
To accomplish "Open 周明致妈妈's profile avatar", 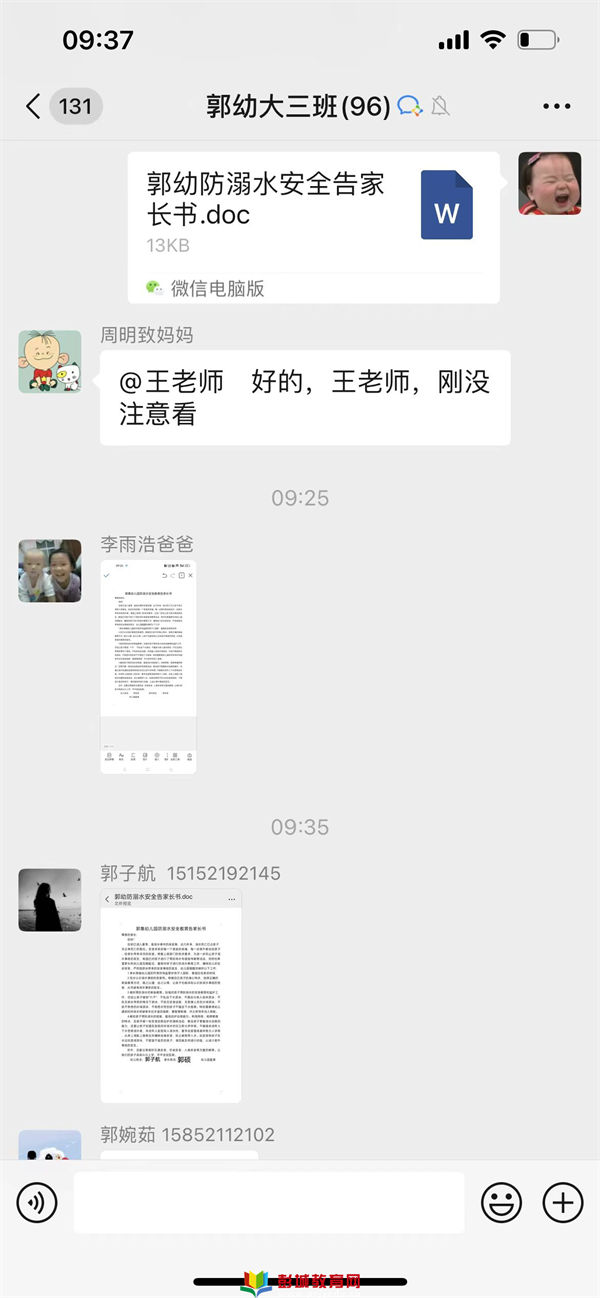I will coord(50,362).
